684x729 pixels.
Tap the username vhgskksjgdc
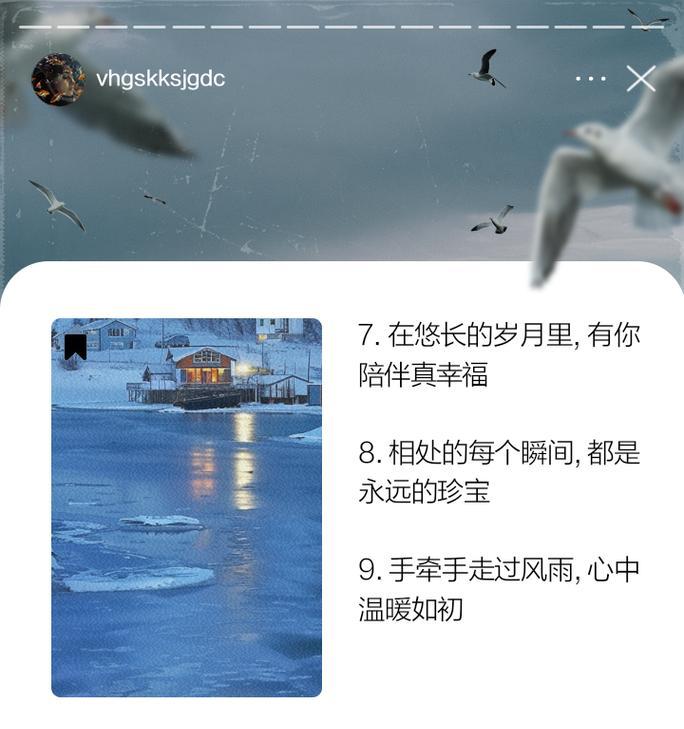(x=160, y=79)
